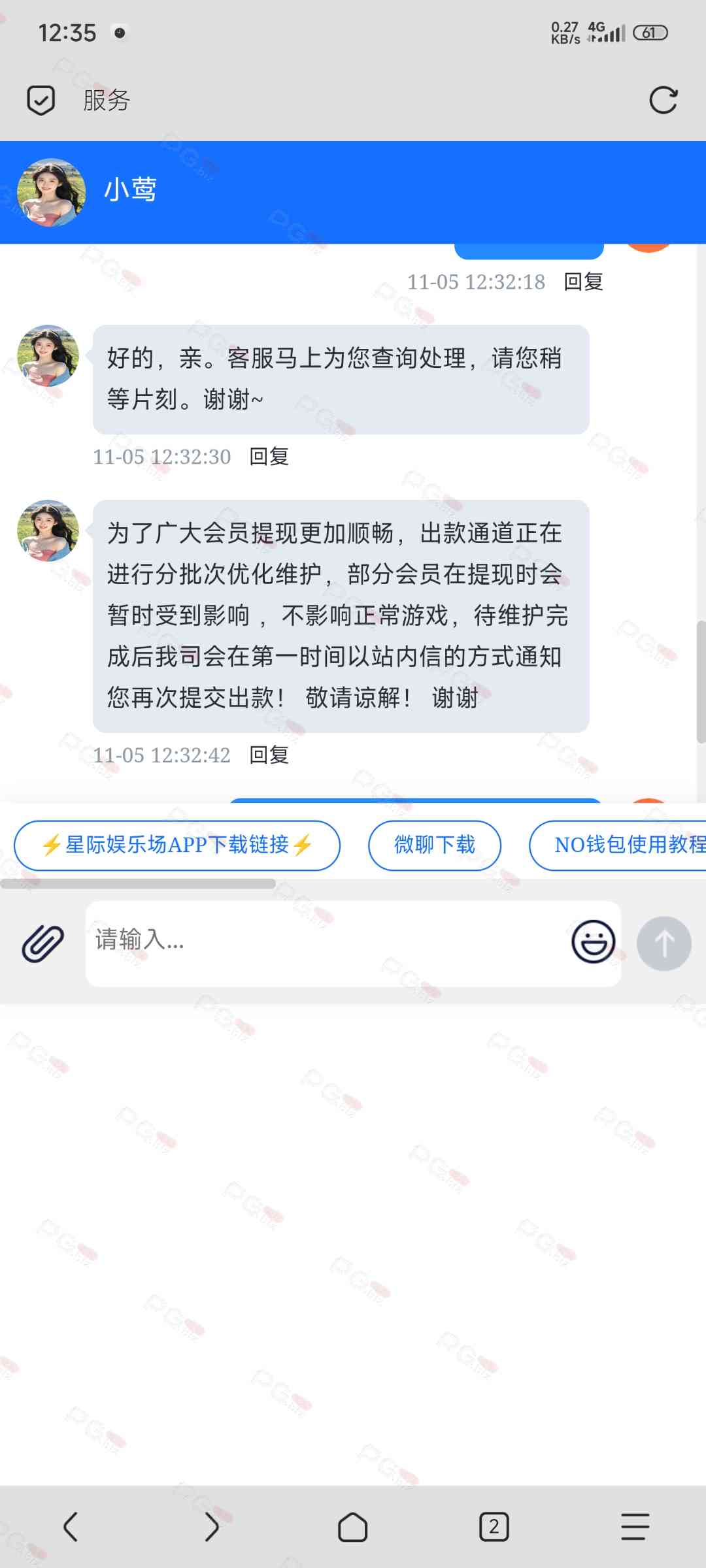Reply to the 12:32:42 message
The height and width of the screenshot is (1568, 706).
pos(269,755)
